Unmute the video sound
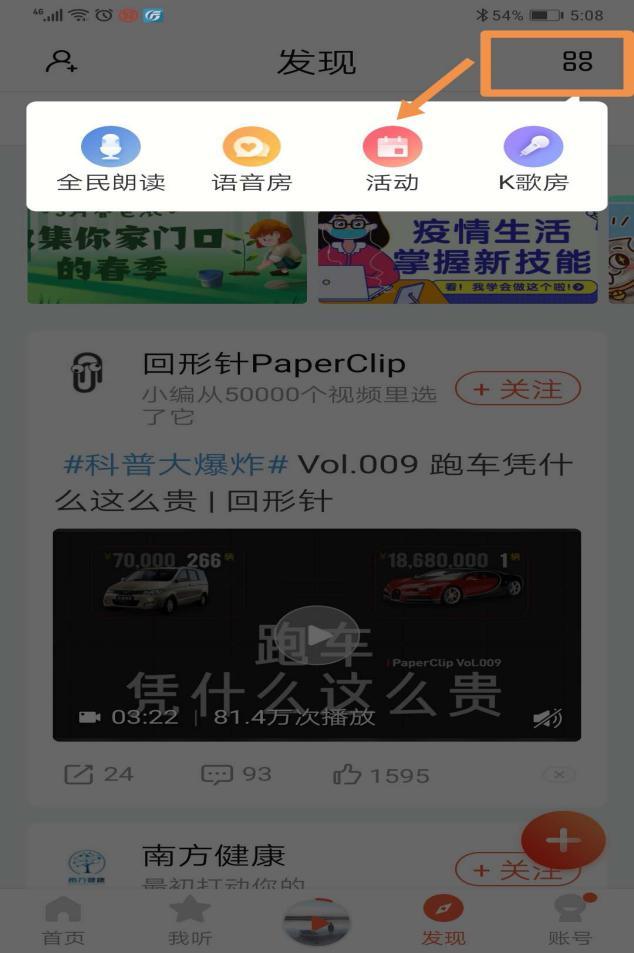634x953 pixels. point(546,718)
